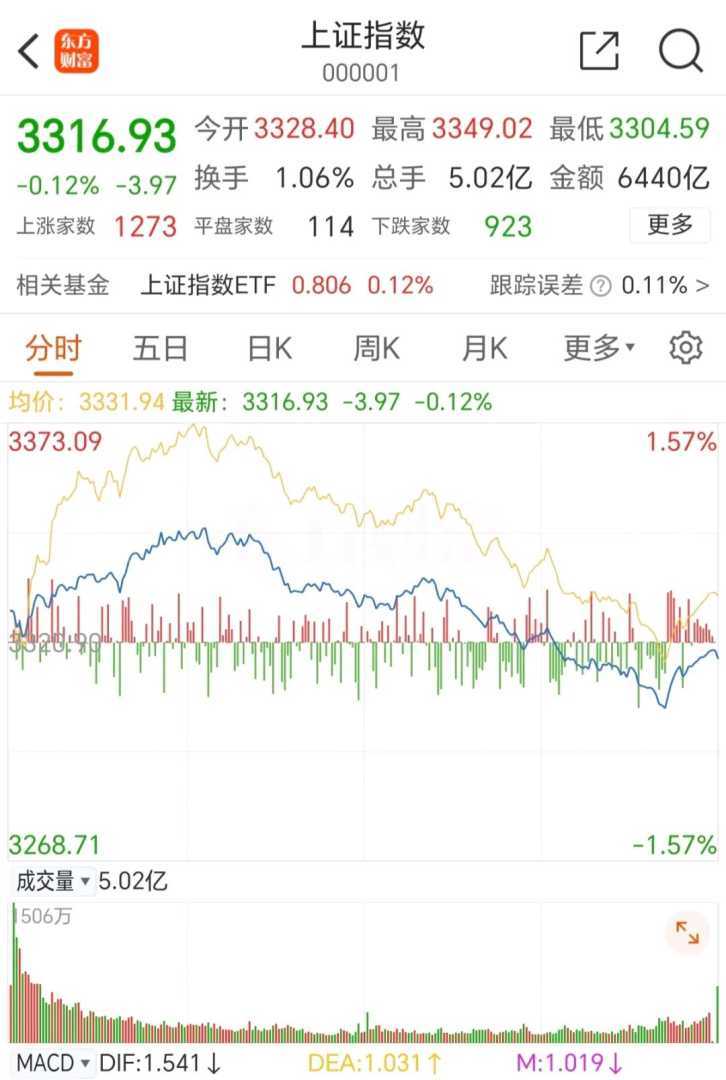Open the search magnifier
This screenshot has width=726, height=1080.
pos(681,51)
